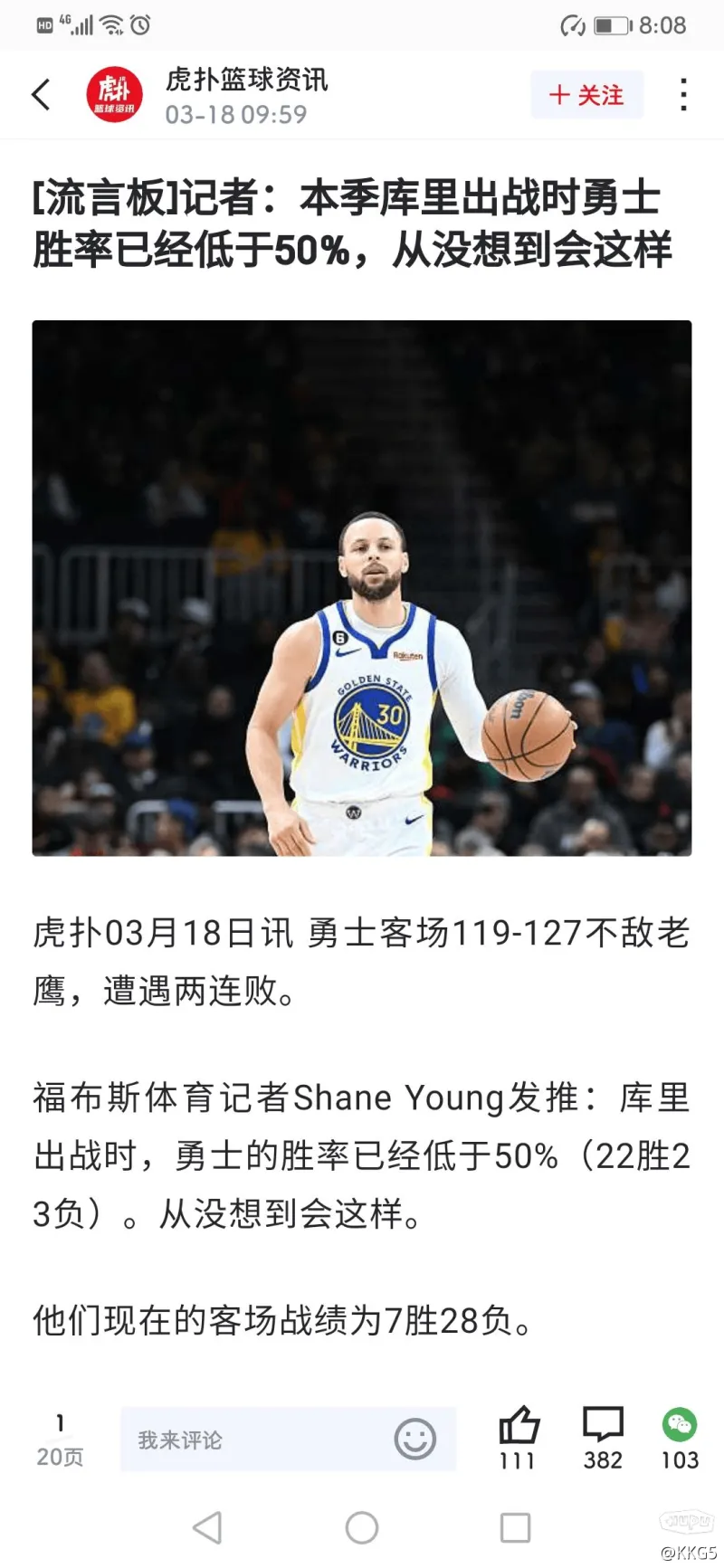Viewport: 724px width, 1568px height.
Task: Open system recent apps
Action: pyautogui.click(x=516, y=1528)
